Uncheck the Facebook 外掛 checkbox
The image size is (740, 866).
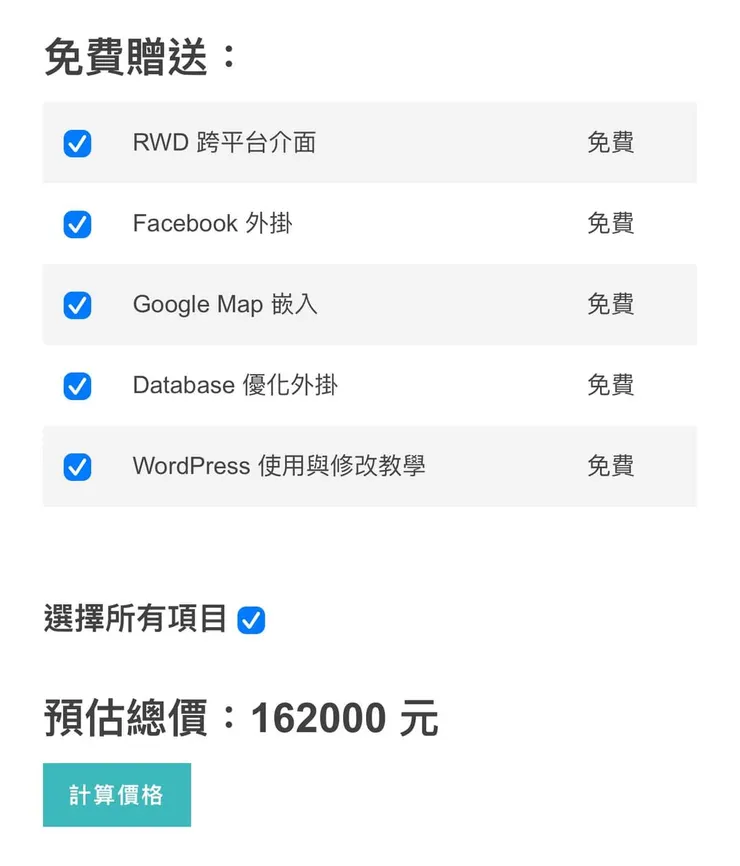click(x=77, y=224)
